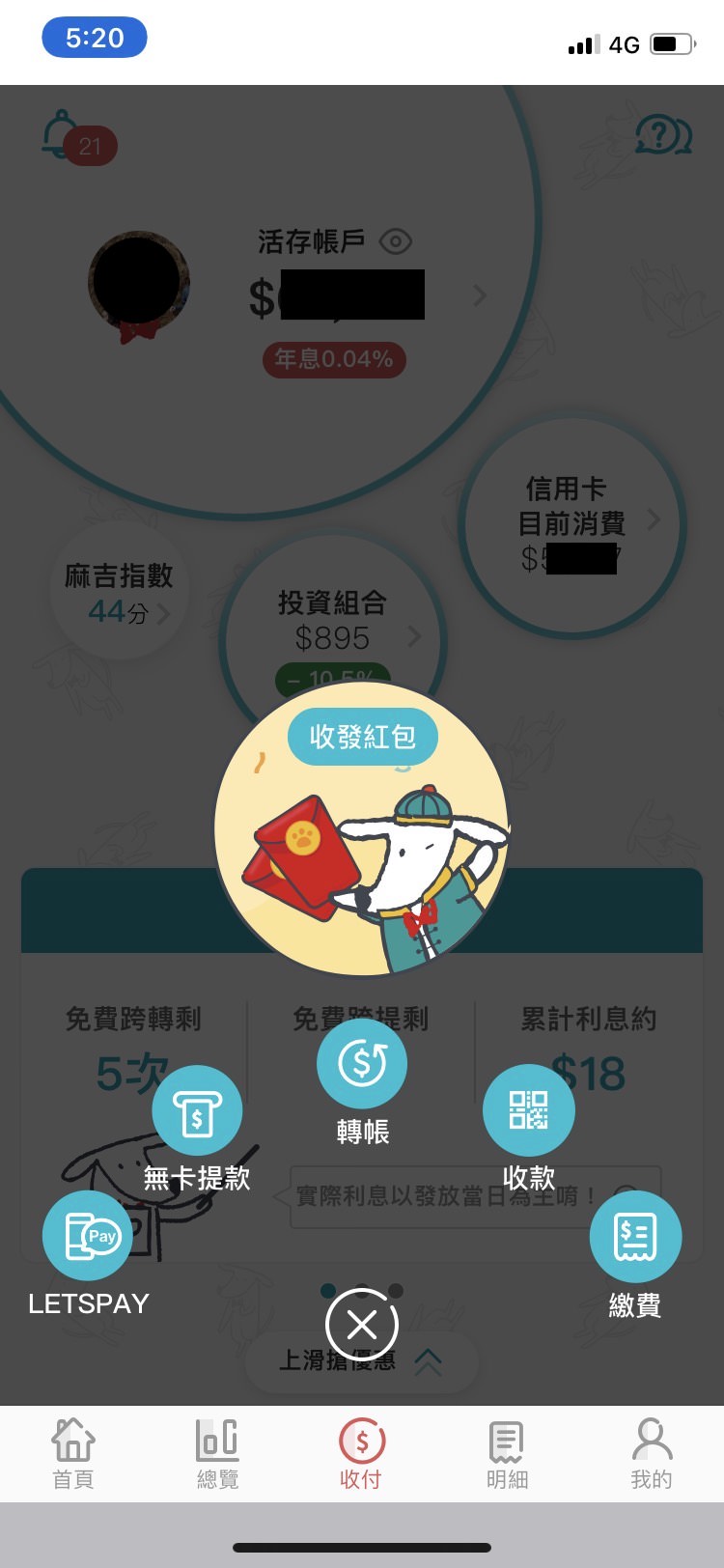
Task: Select the 收付 tab
Action: (362, 1453)
